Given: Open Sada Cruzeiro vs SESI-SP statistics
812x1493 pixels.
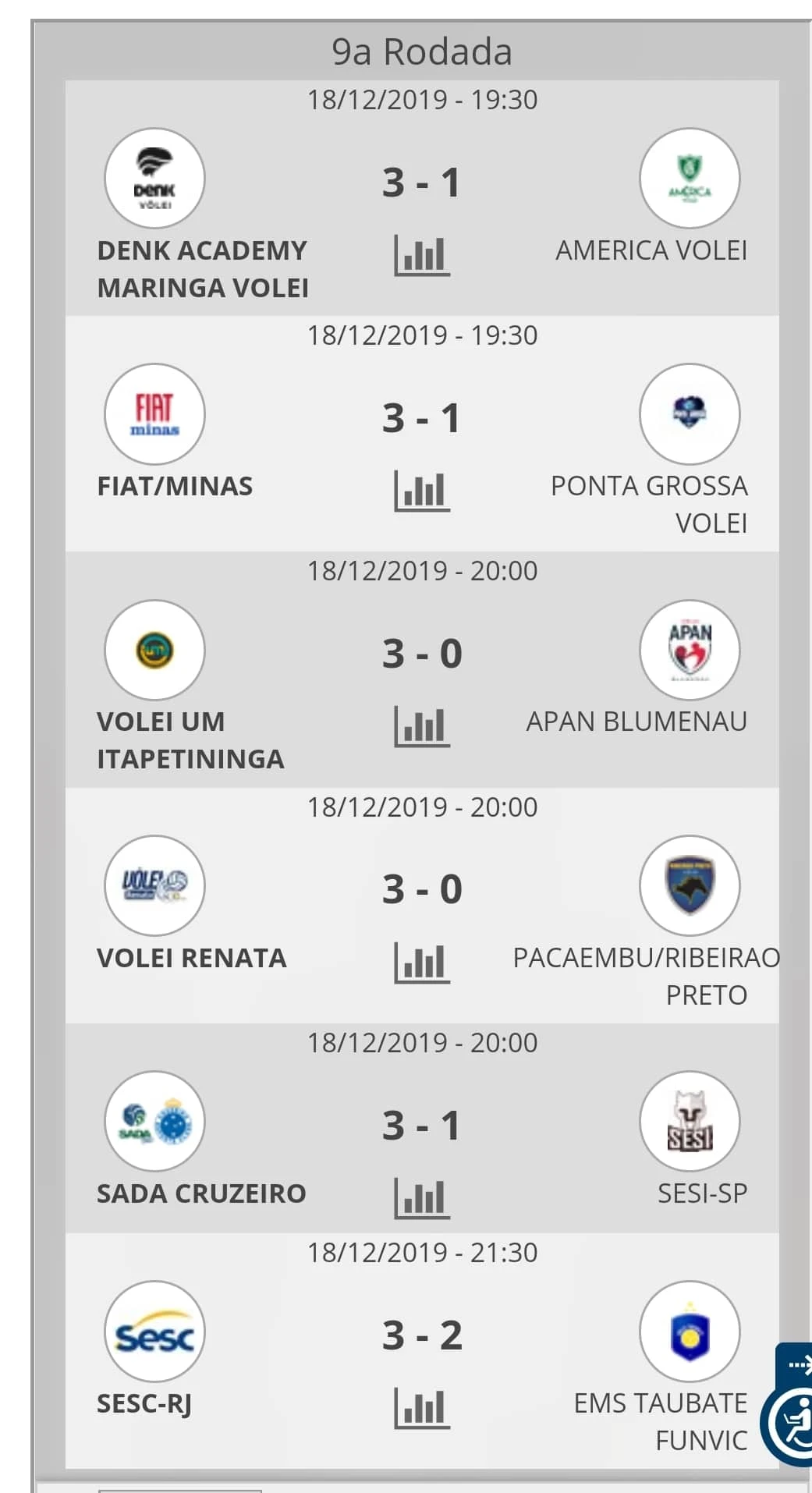Looking at the screenshot, I should 422,1198.
